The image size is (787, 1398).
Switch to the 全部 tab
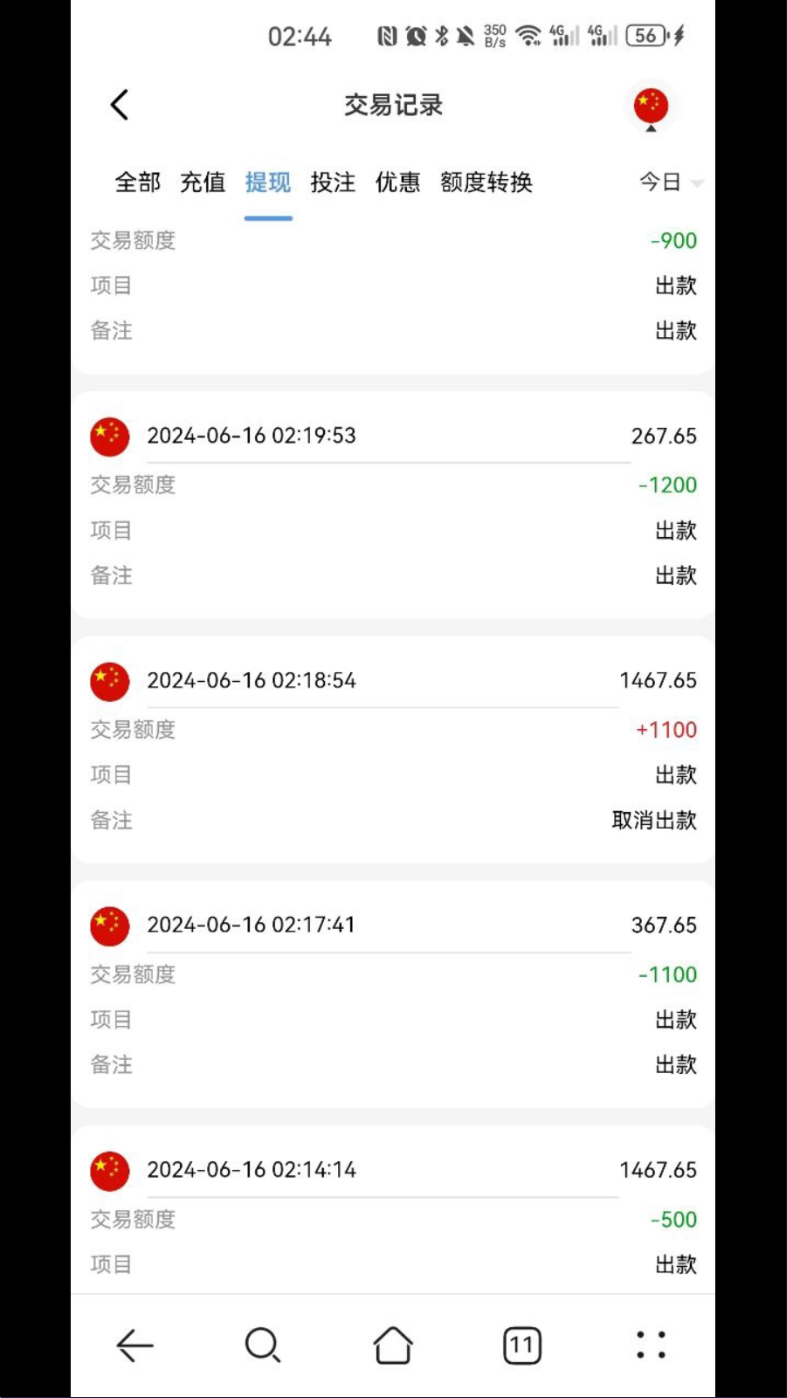point(138,182)
